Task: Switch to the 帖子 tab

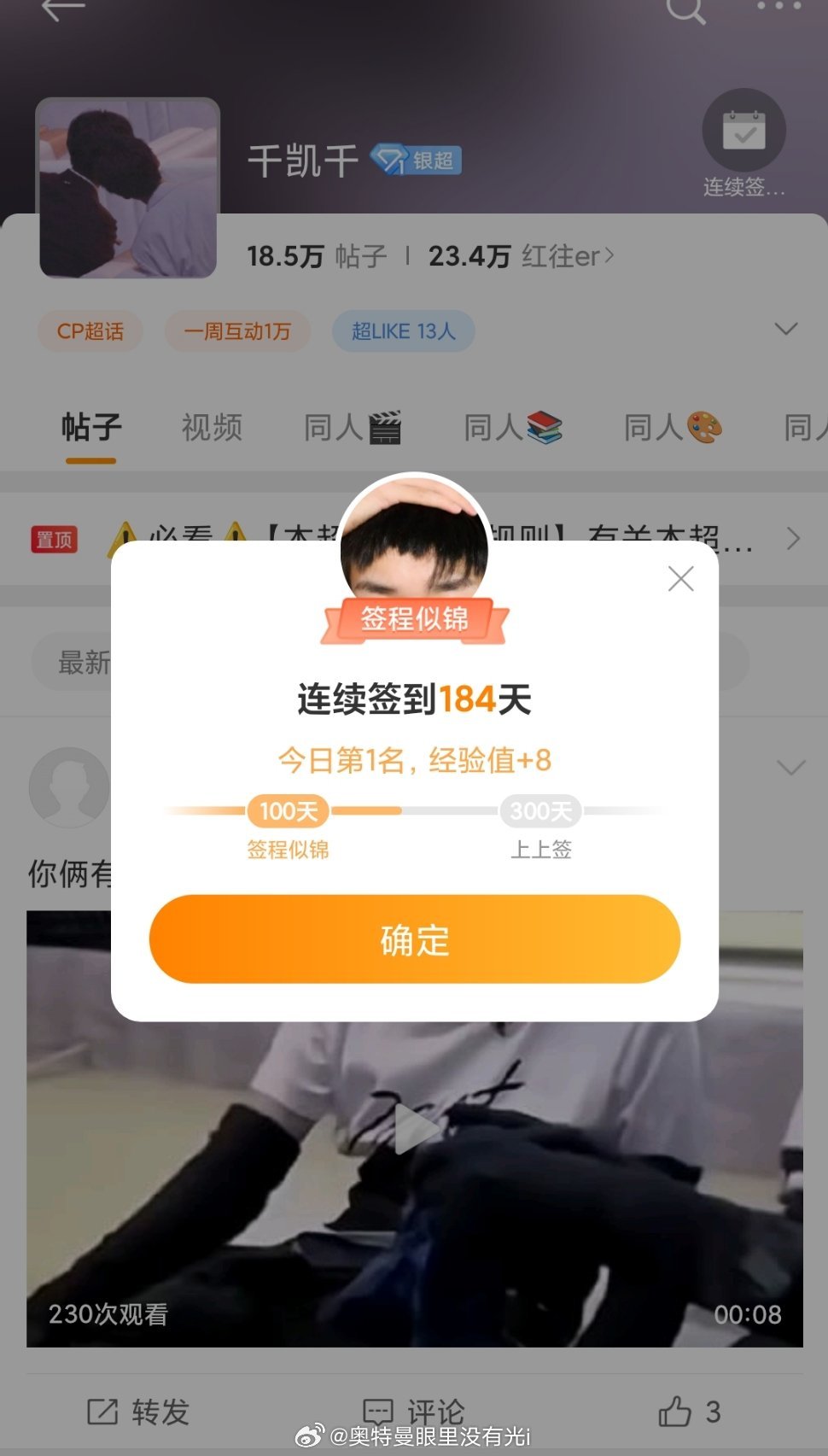Action: tap(91, 427)
